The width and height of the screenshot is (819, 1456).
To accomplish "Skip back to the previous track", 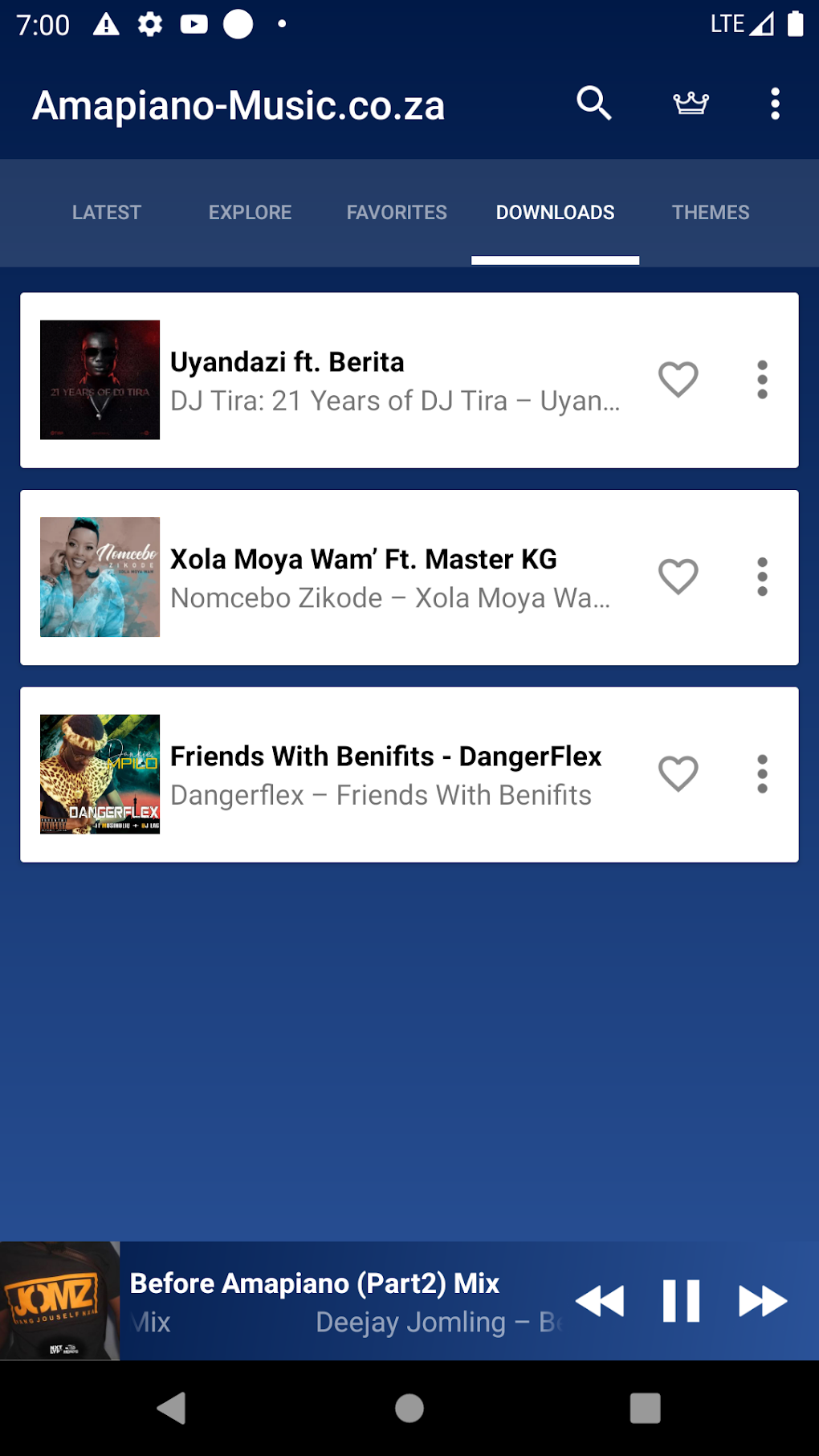I will click(601, 1301).
